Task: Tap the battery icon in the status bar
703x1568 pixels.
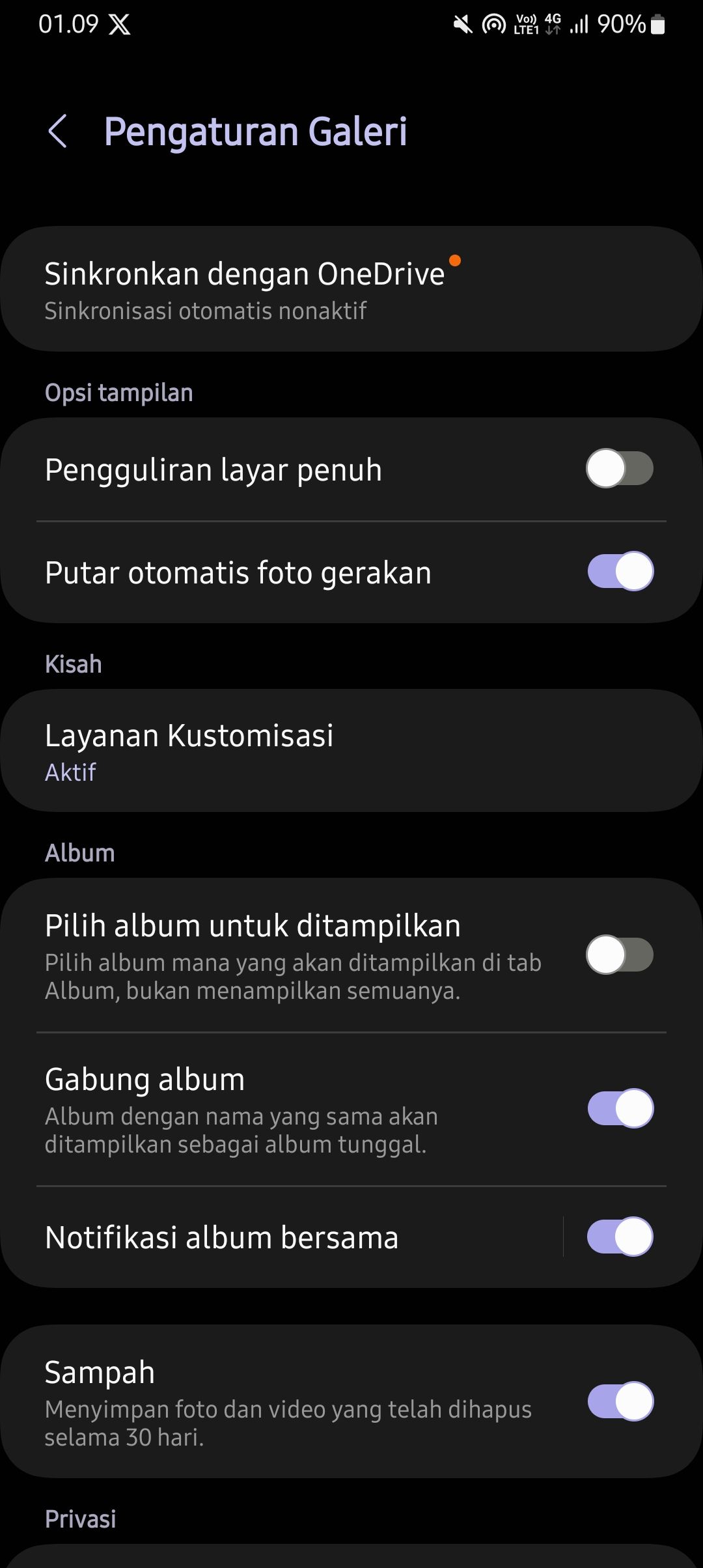Action: click(x=657, y=23)
